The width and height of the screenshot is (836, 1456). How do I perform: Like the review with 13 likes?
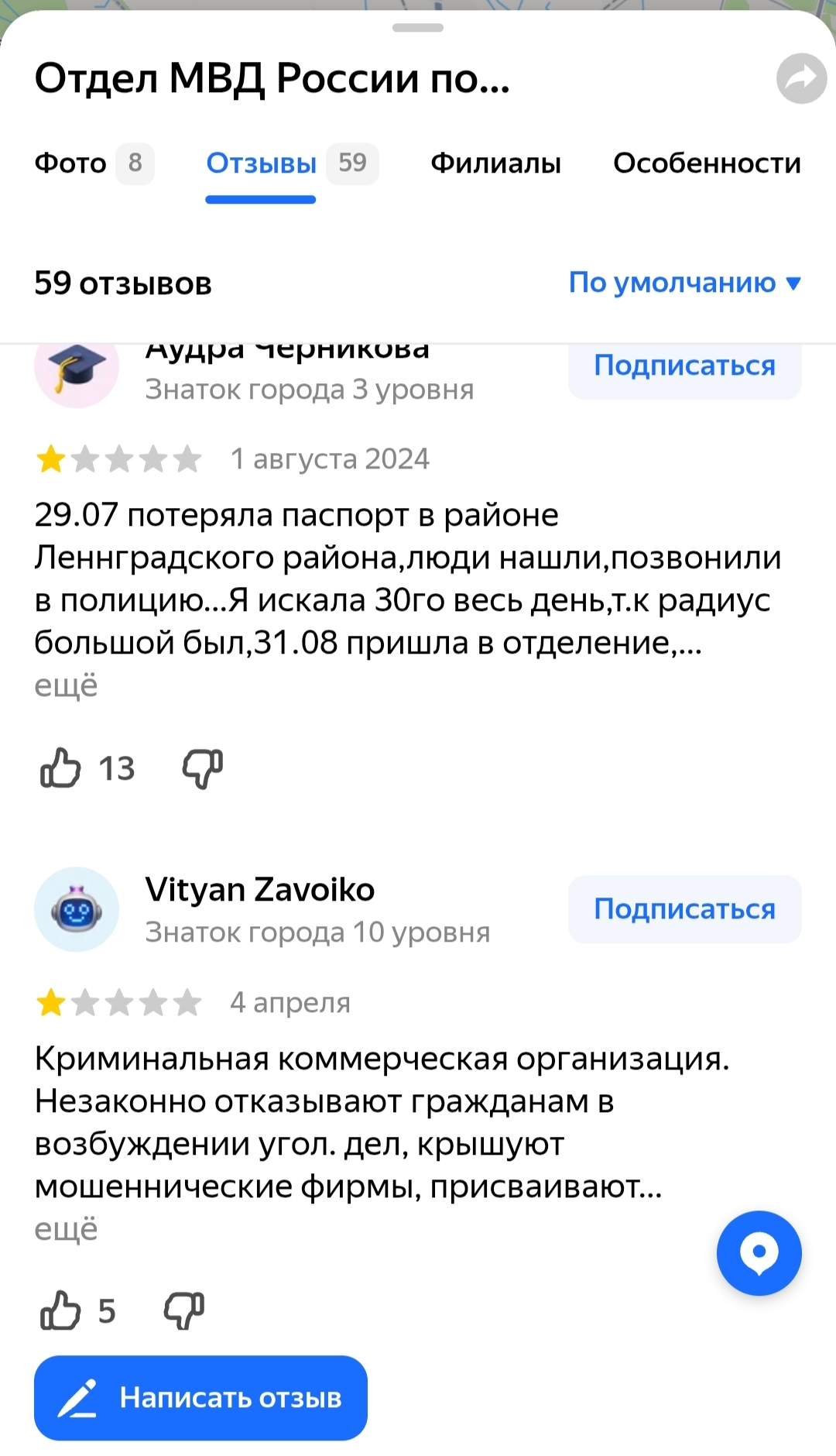pos(60,768)
